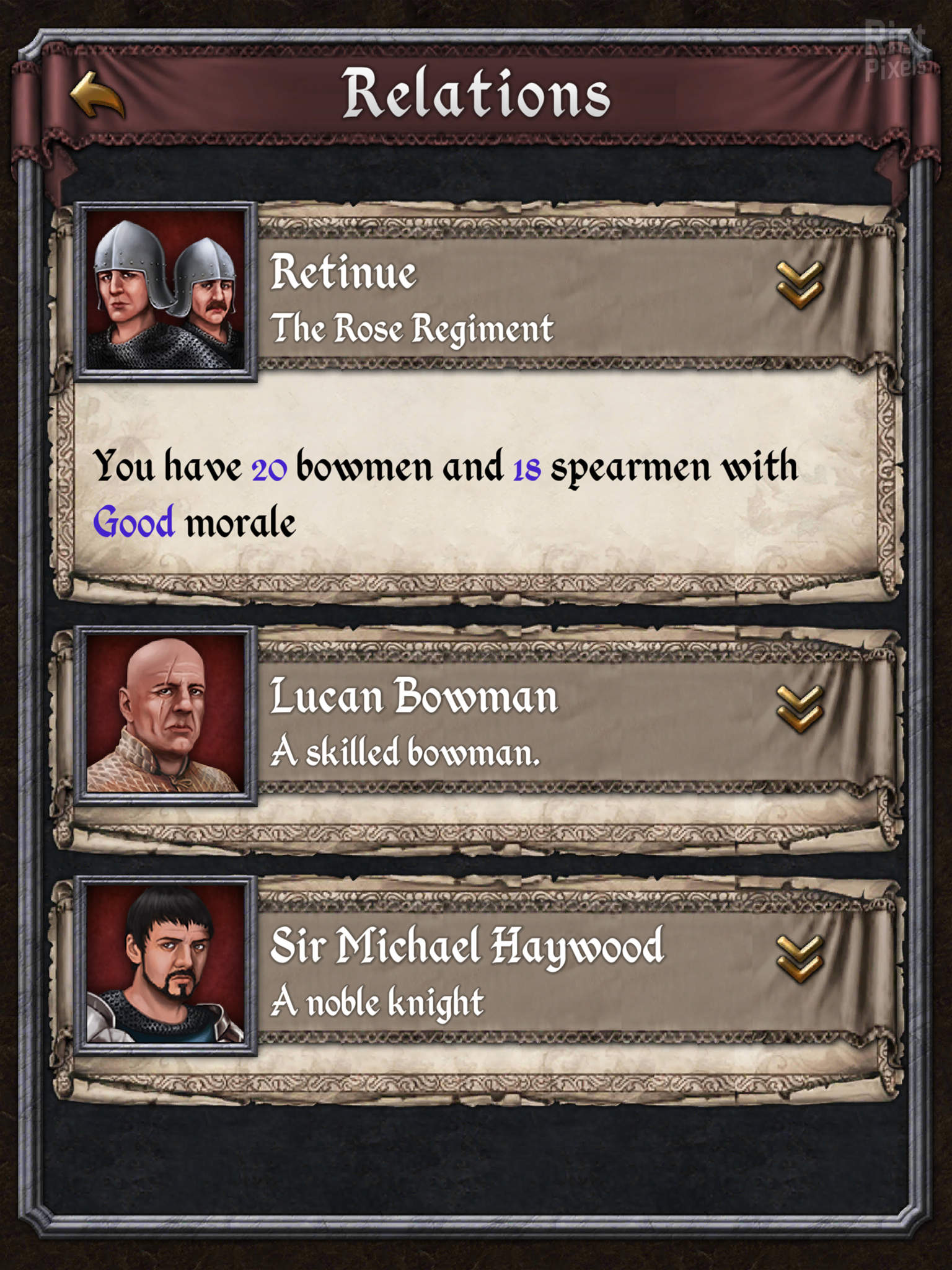This screenshot has height=1270, width=952.
Task: Expand Sir Michael Haywood's details
Action: point(800,959)
